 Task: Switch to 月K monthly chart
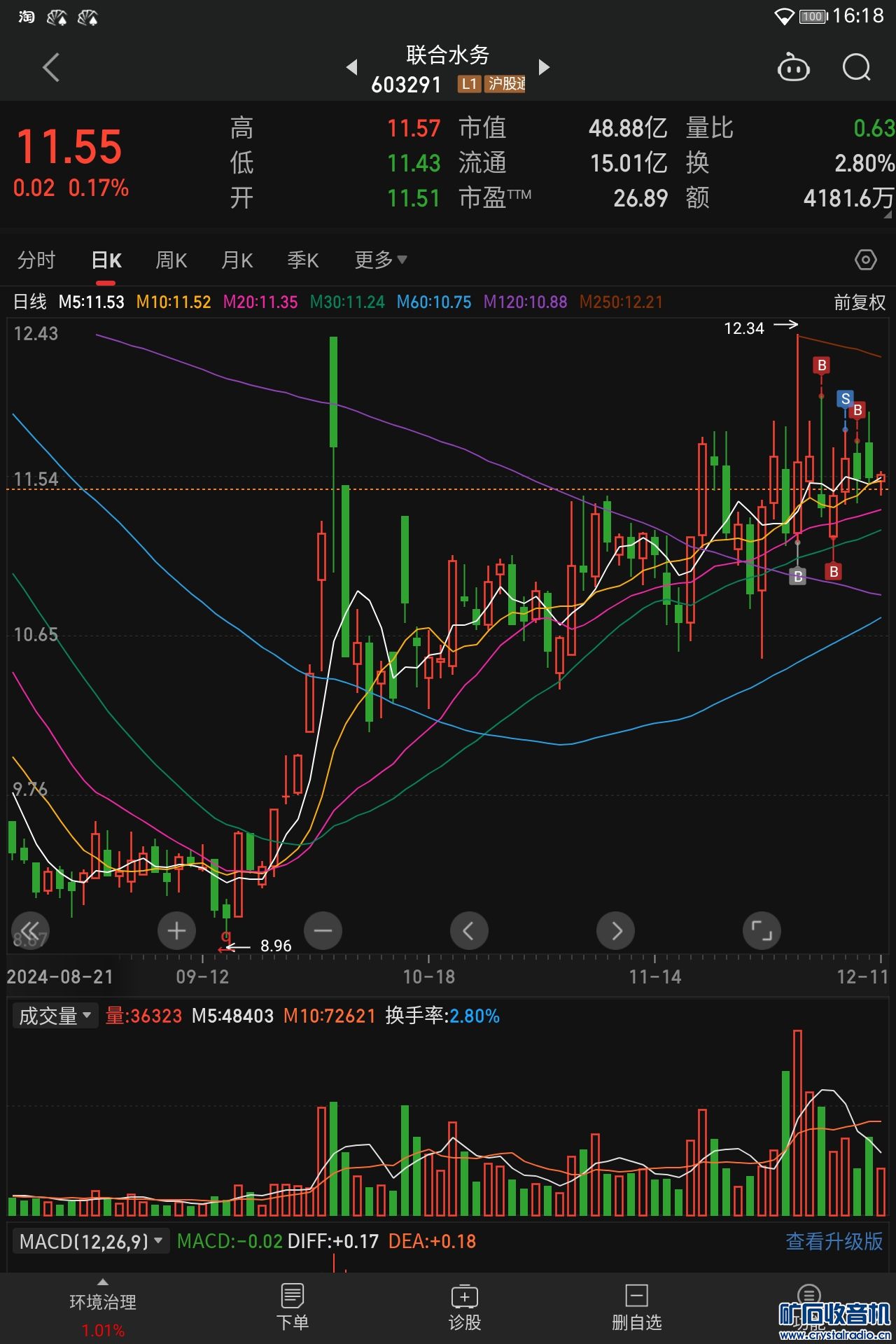(237, 260)
